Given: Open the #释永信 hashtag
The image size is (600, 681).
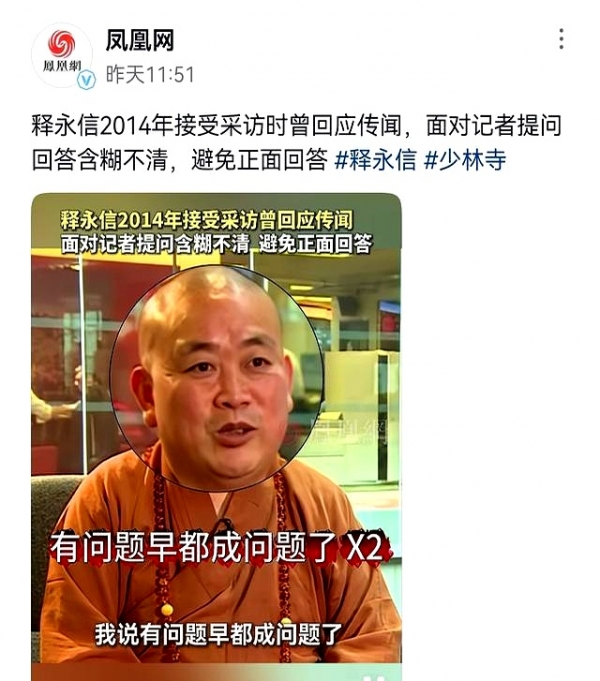Looking at the screenshot, I should click(375, 159).
